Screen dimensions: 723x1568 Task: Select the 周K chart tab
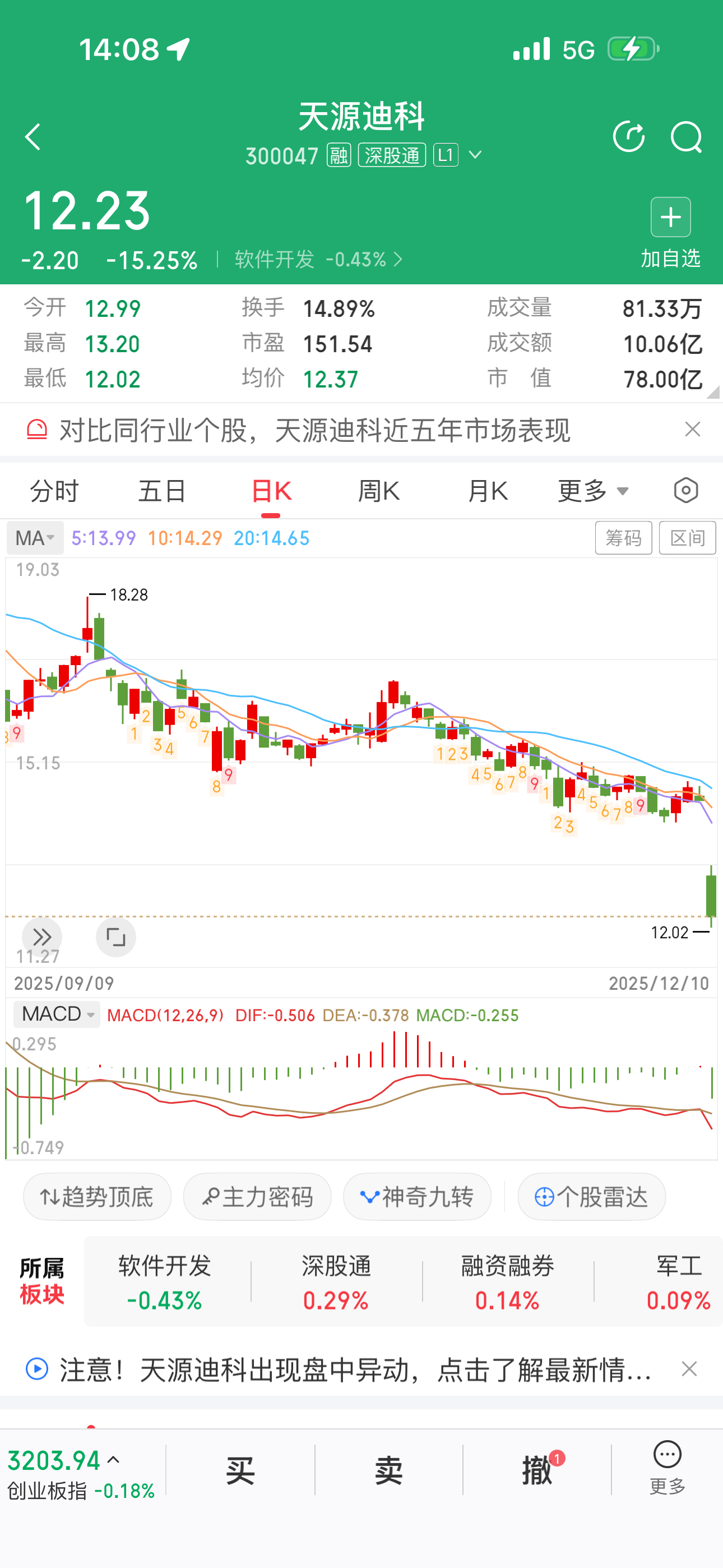tap(378, 491)
